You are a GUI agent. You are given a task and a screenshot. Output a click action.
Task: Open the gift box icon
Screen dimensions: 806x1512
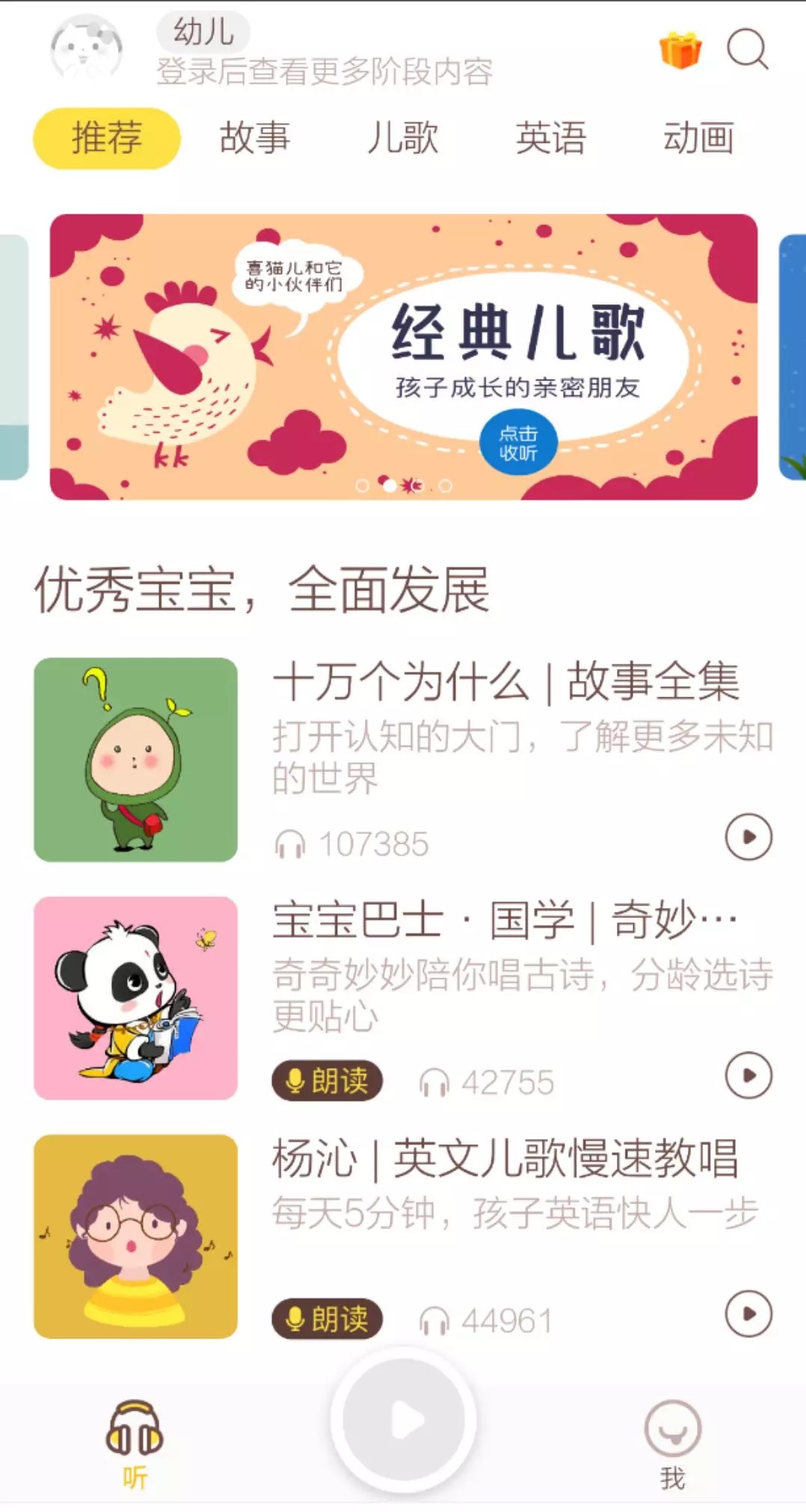tap(680, 50)
